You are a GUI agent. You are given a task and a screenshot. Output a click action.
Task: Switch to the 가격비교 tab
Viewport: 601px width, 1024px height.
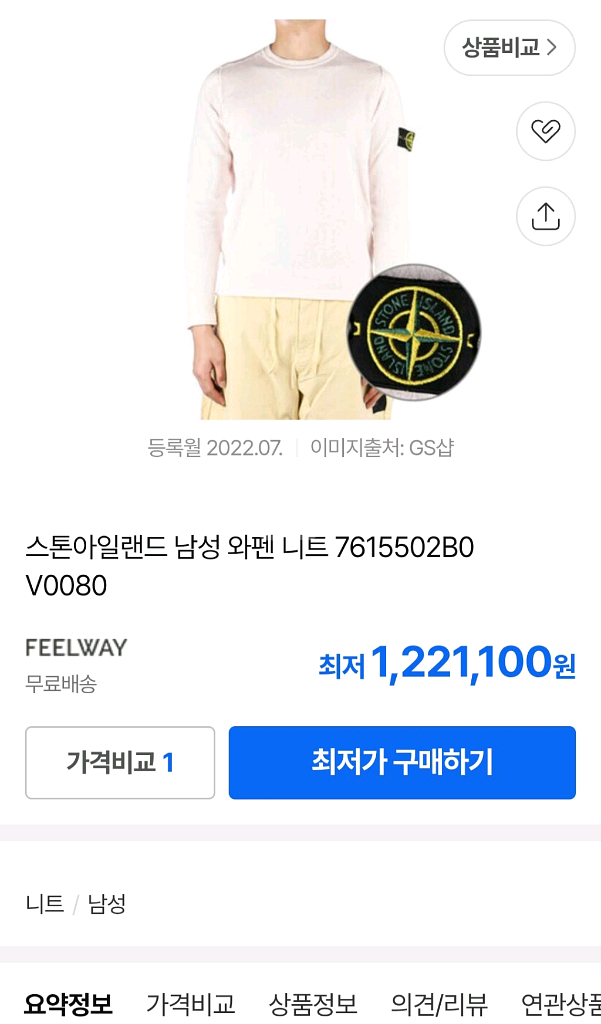(190, 1003)
